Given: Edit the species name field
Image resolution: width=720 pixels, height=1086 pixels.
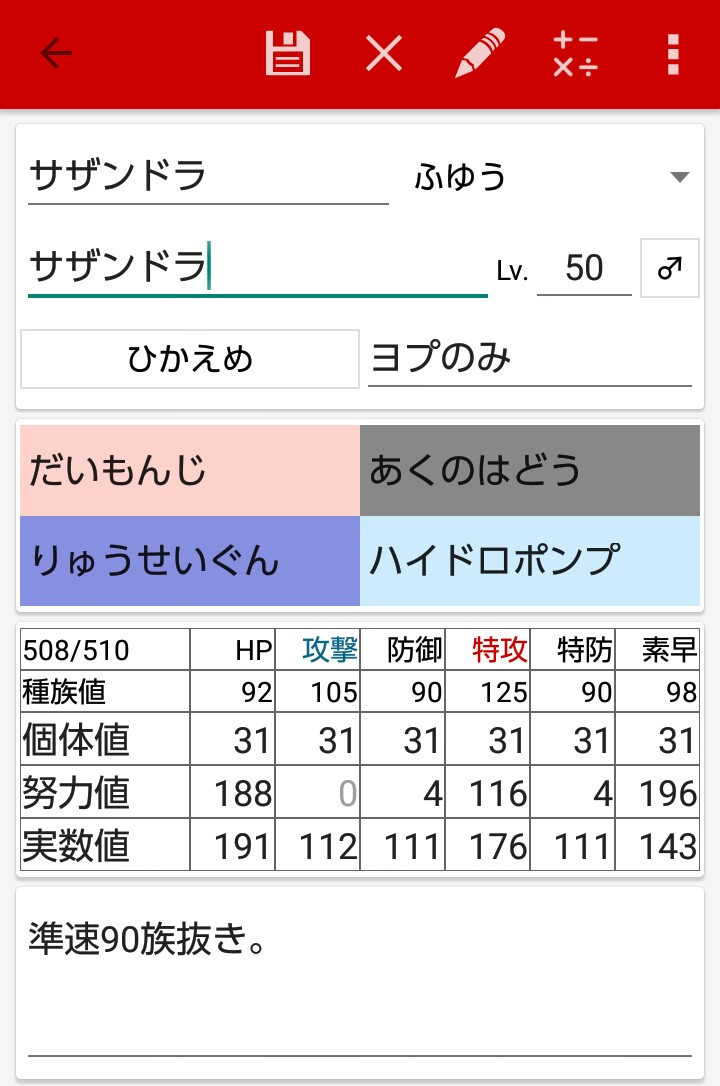Looking at the screenshot, I should (x=207, y=177).
